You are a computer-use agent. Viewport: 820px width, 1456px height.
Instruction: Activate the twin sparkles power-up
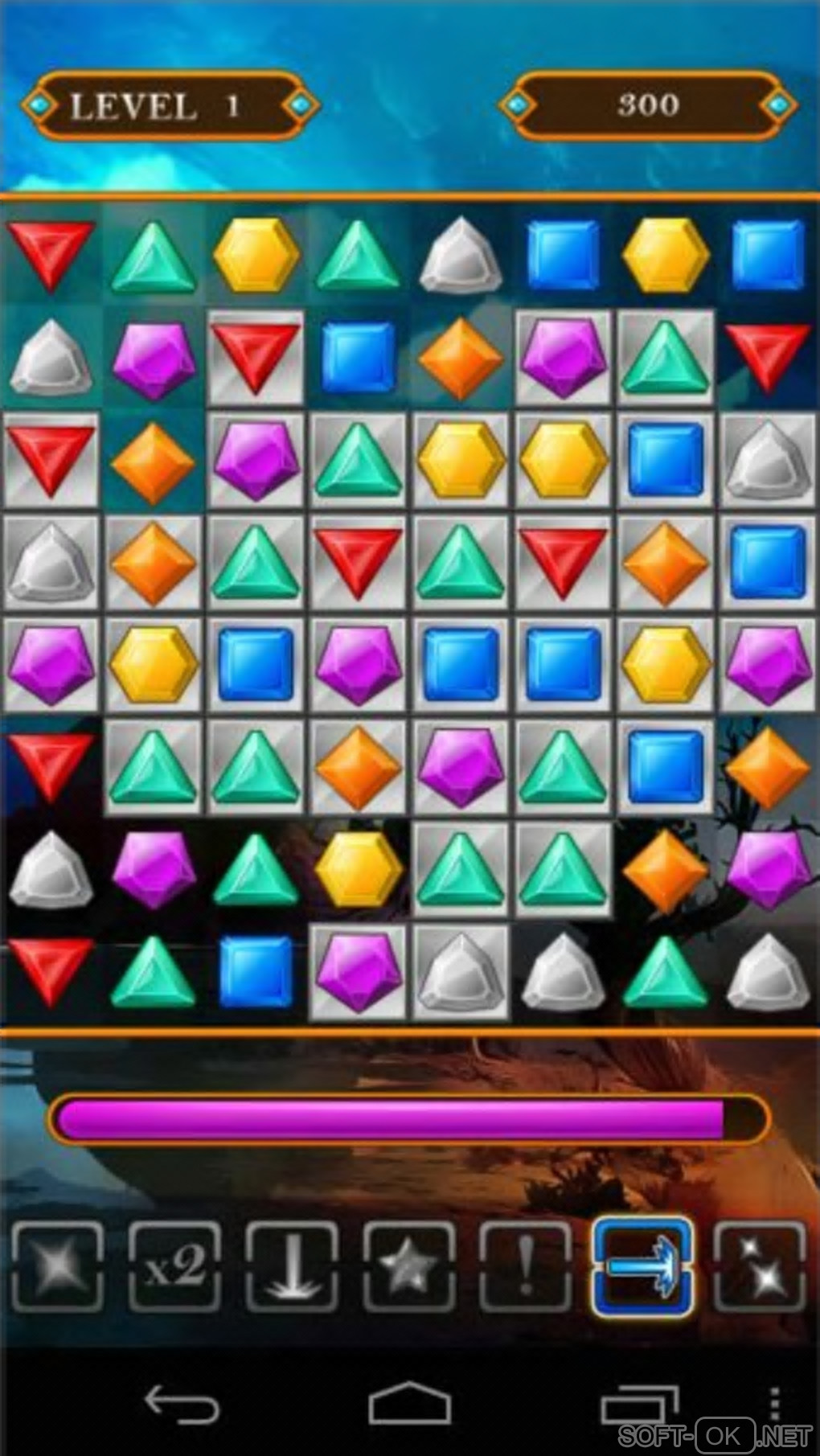tap(760, 1268)
